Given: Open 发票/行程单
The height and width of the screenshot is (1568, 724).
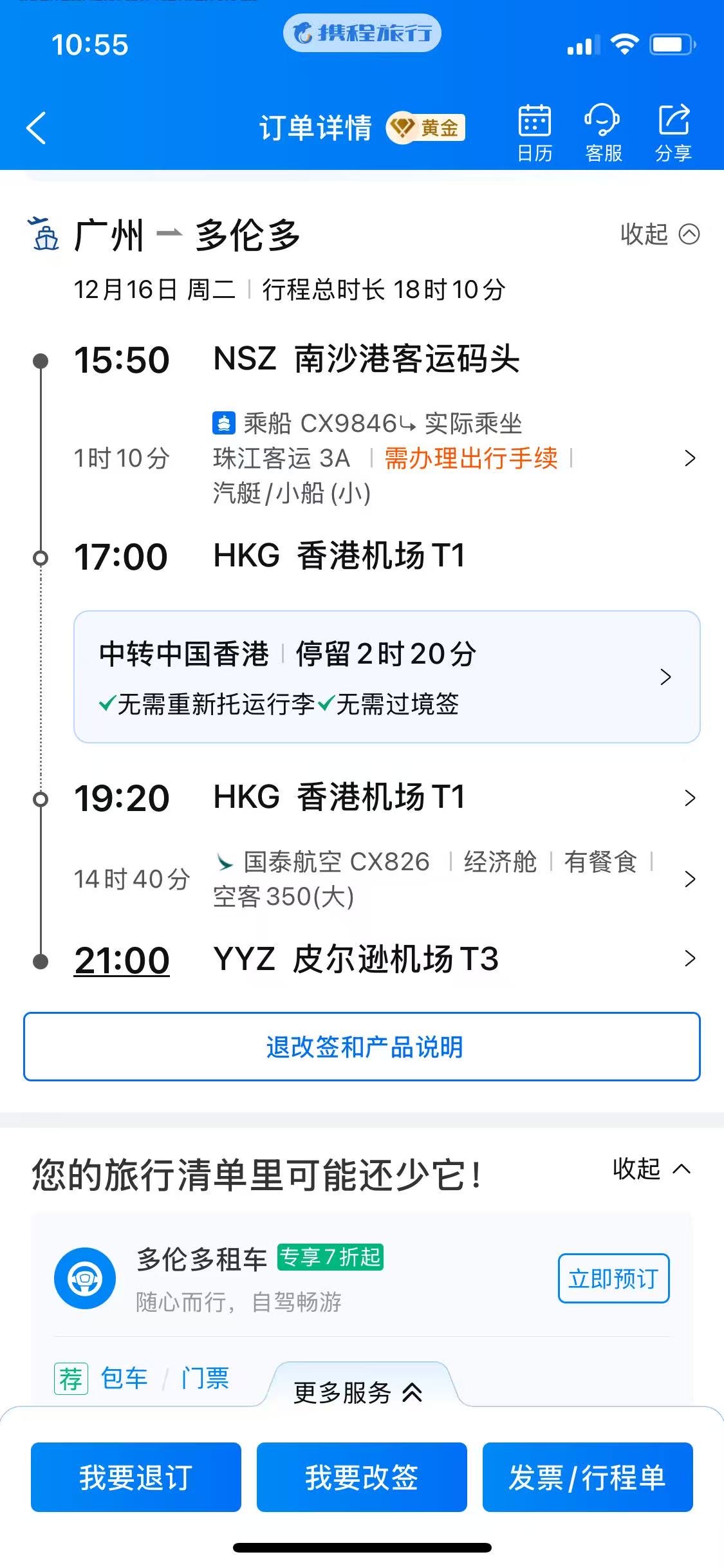Looking at the screenshot, I should pos(588,1477).
